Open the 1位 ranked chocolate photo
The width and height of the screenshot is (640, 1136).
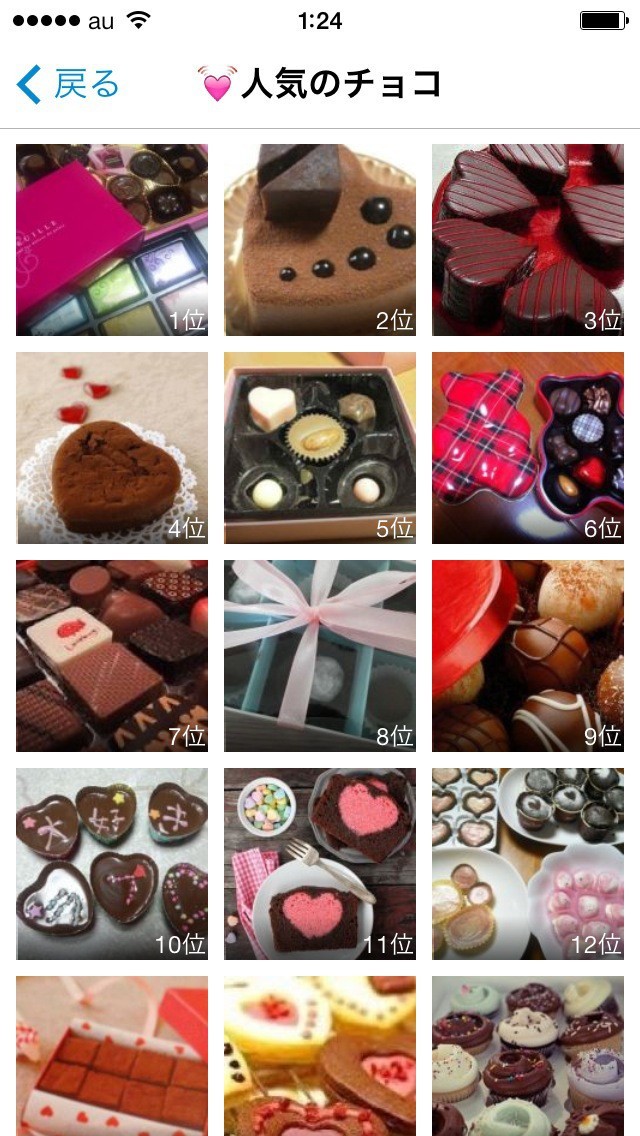pos(112,240)
